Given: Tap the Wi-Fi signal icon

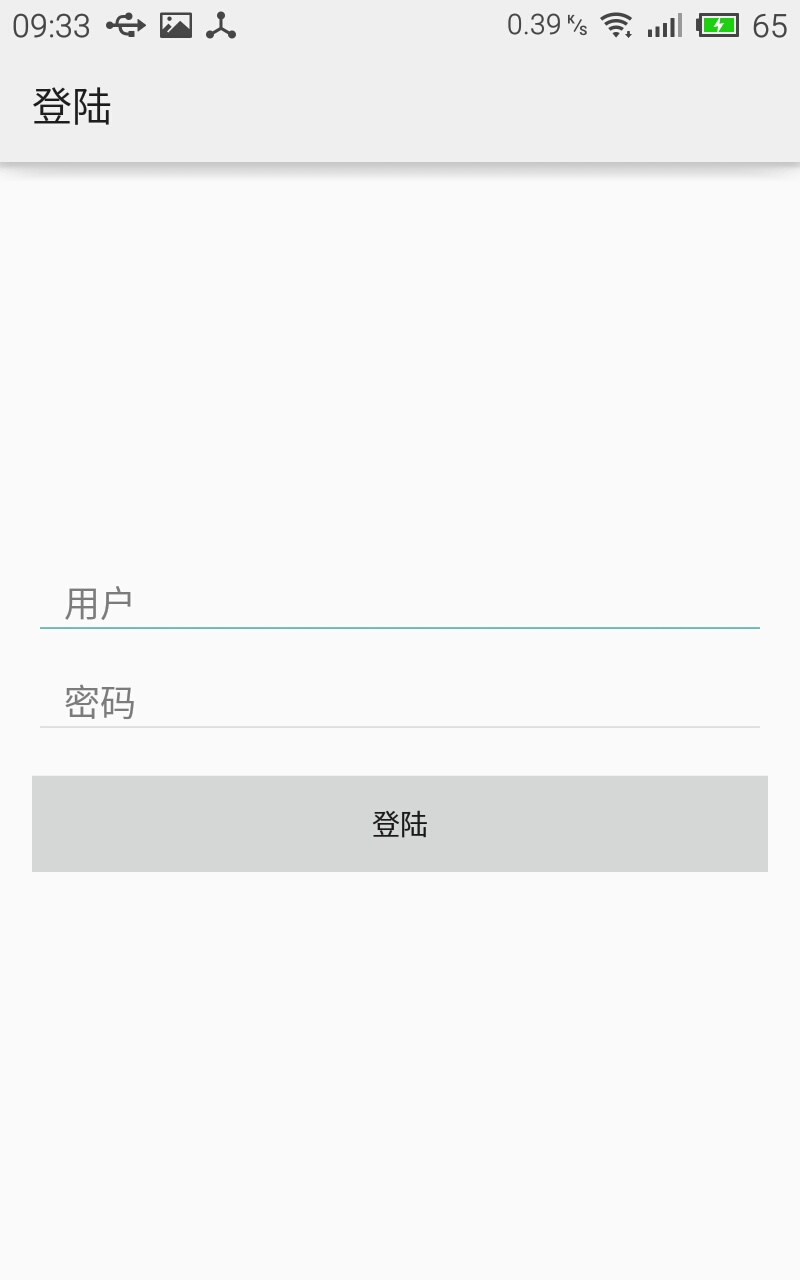Looking at the screenshot, I should click(x=617, y=26).
